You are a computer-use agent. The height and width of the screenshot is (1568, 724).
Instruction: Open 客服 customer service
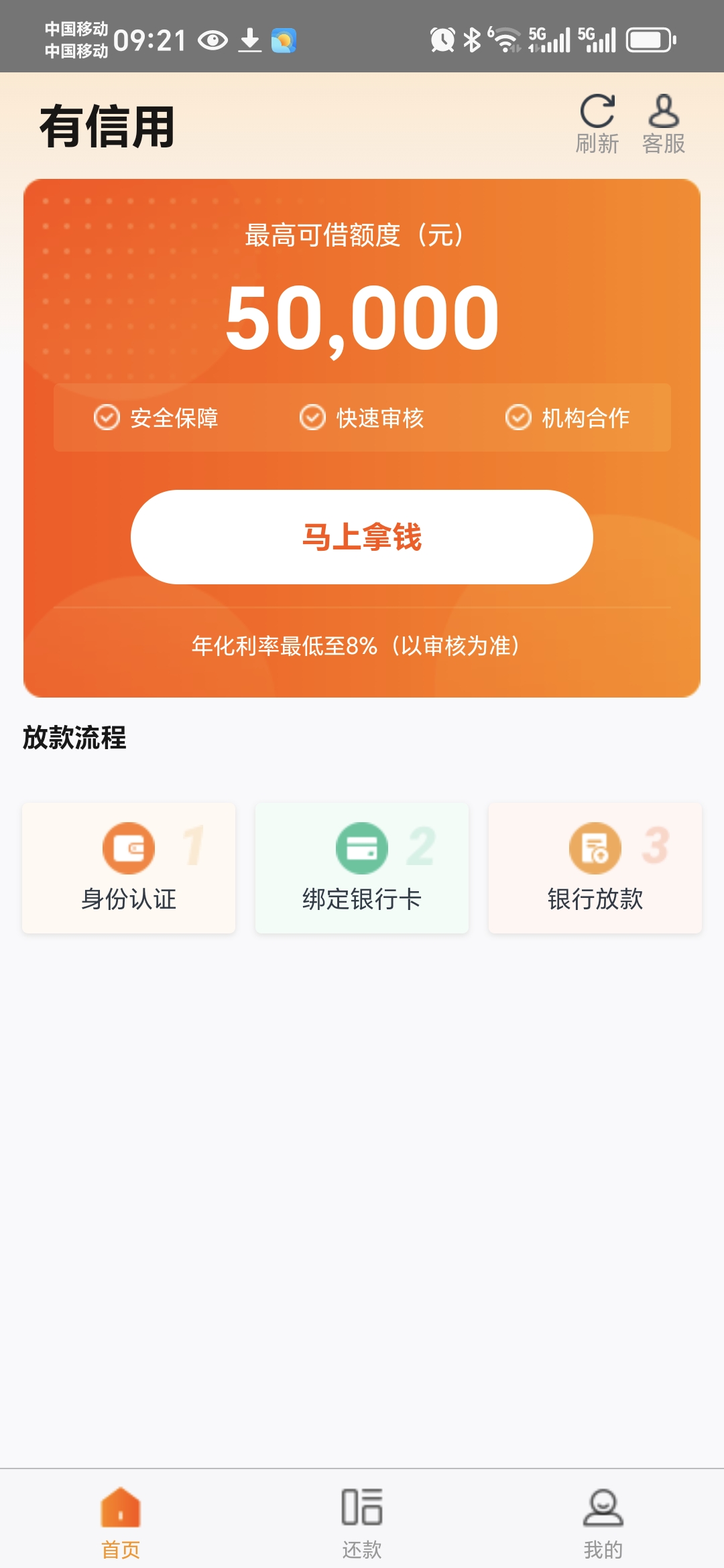(664, 124)
